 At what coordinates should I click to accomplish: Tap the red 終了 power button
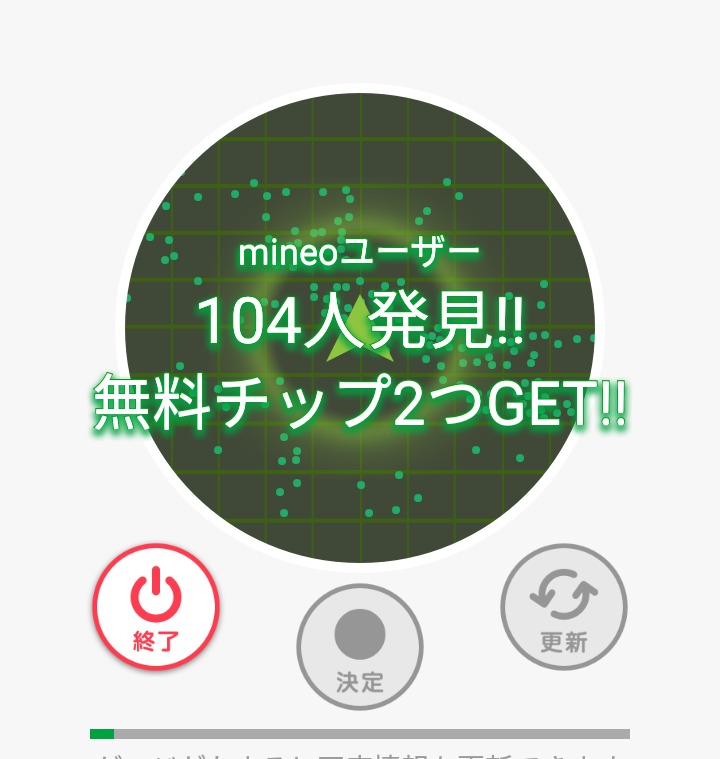click(156, 607)
